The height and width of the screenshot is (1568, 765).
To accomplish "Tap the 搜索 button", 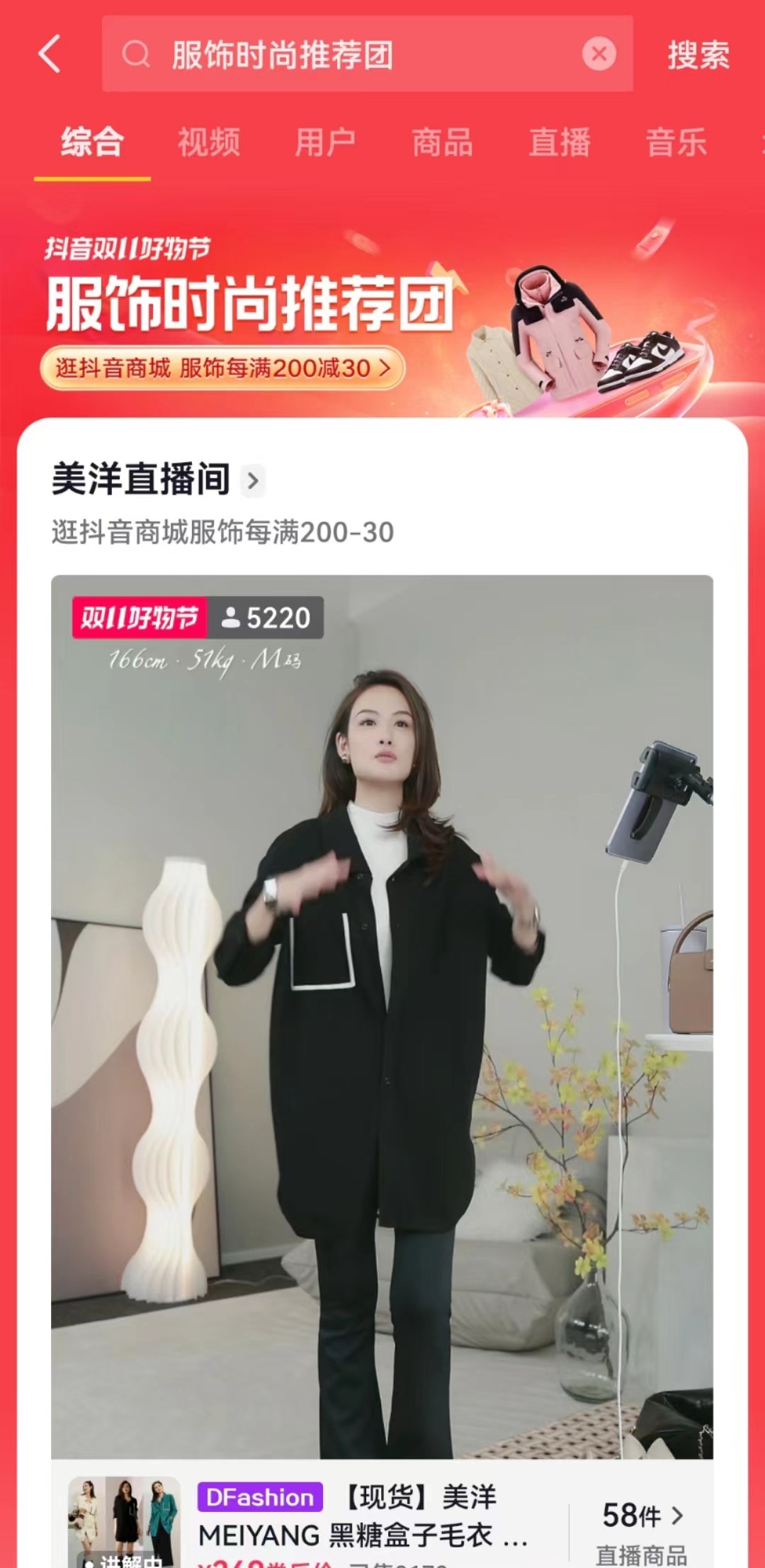I will tap(698, 55).
